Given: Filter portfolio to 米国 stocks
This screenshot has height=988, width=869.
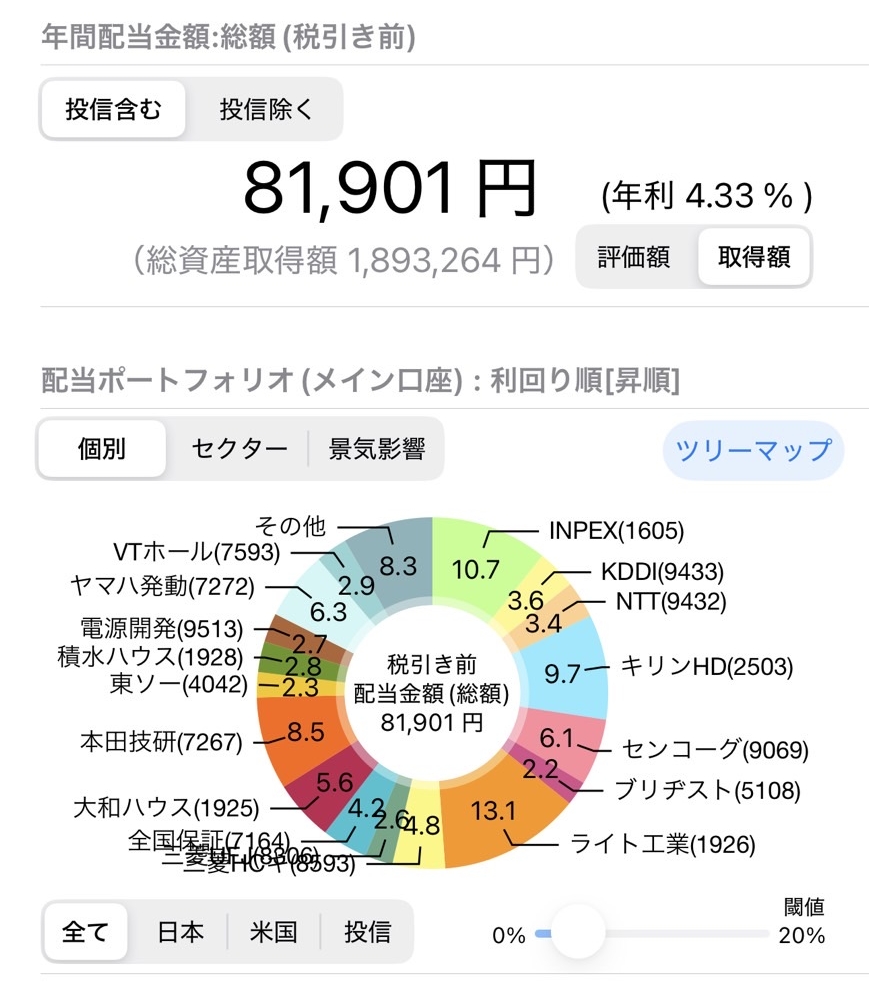Looking at the screenshot, I should pos(274,932).
